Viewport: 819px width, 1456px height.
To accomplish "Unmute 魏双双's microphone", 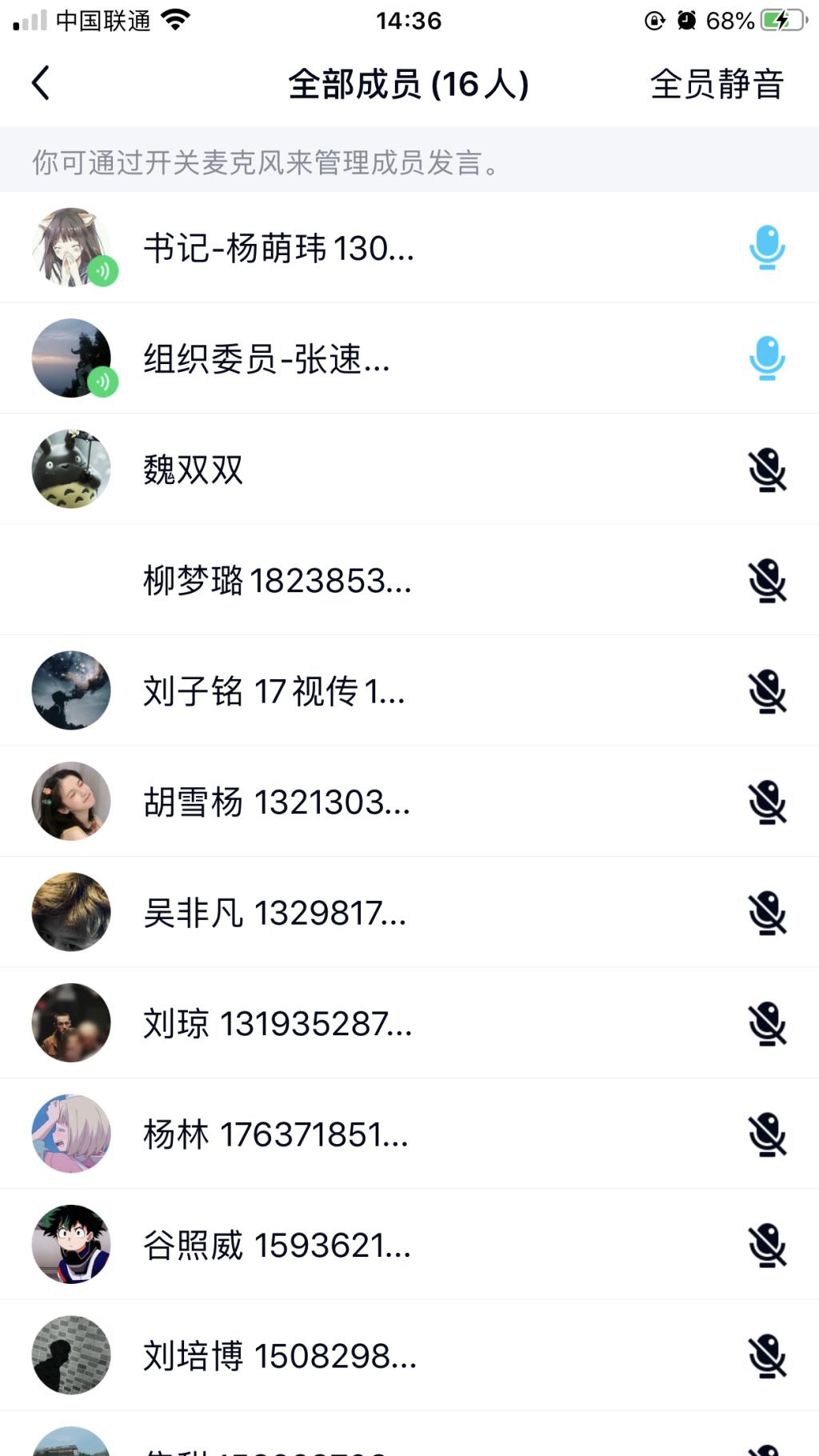I will [x=767, y=470].
